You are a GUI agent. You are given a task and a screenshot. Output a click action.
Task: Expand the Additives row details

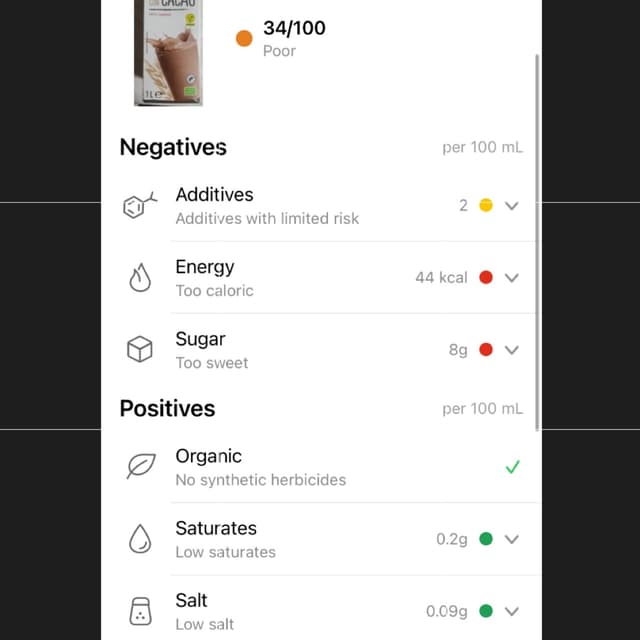(x=512, y=206)
